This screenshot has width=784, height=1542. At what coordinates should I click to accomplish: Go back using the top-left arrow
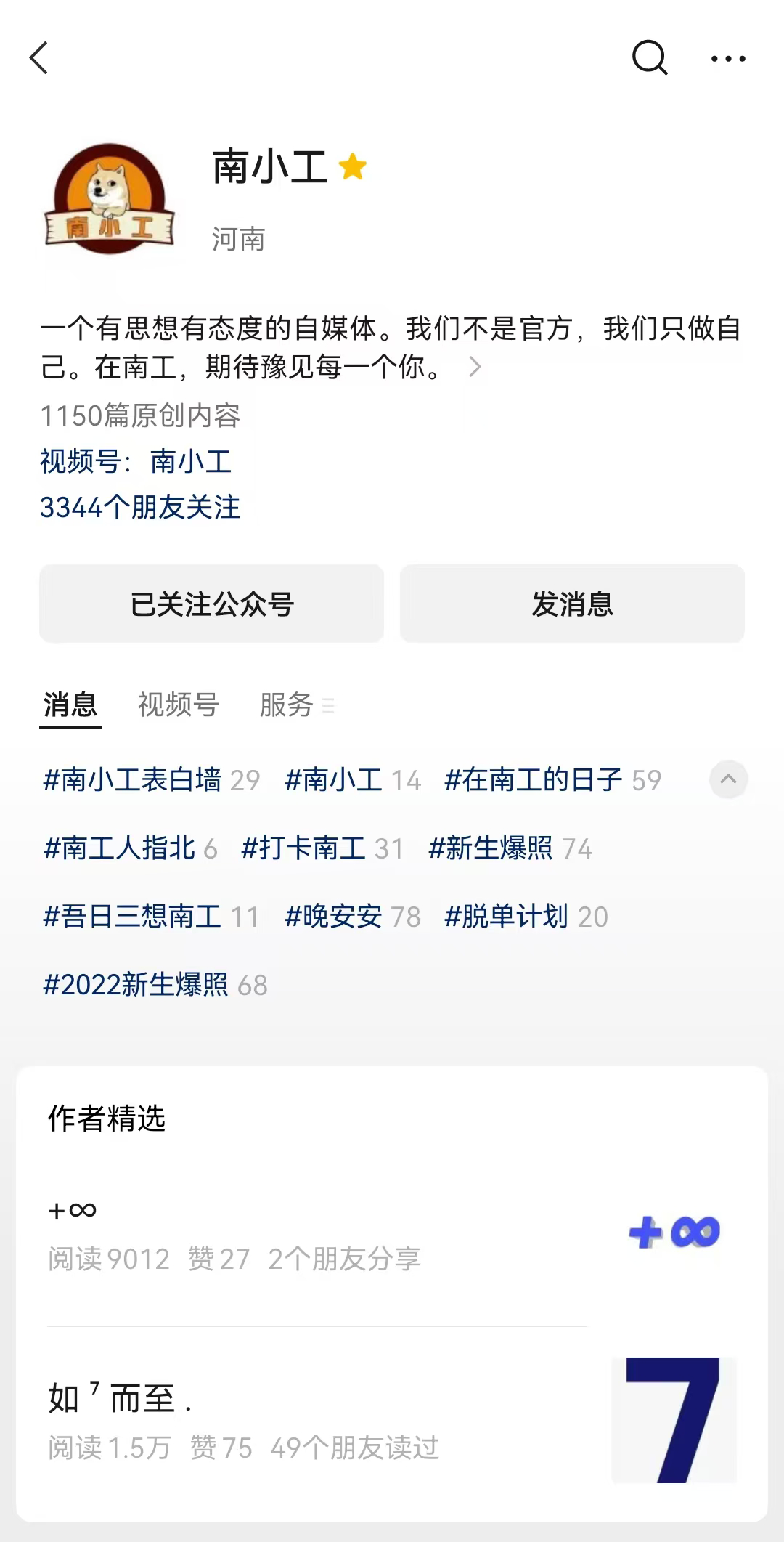39,58
